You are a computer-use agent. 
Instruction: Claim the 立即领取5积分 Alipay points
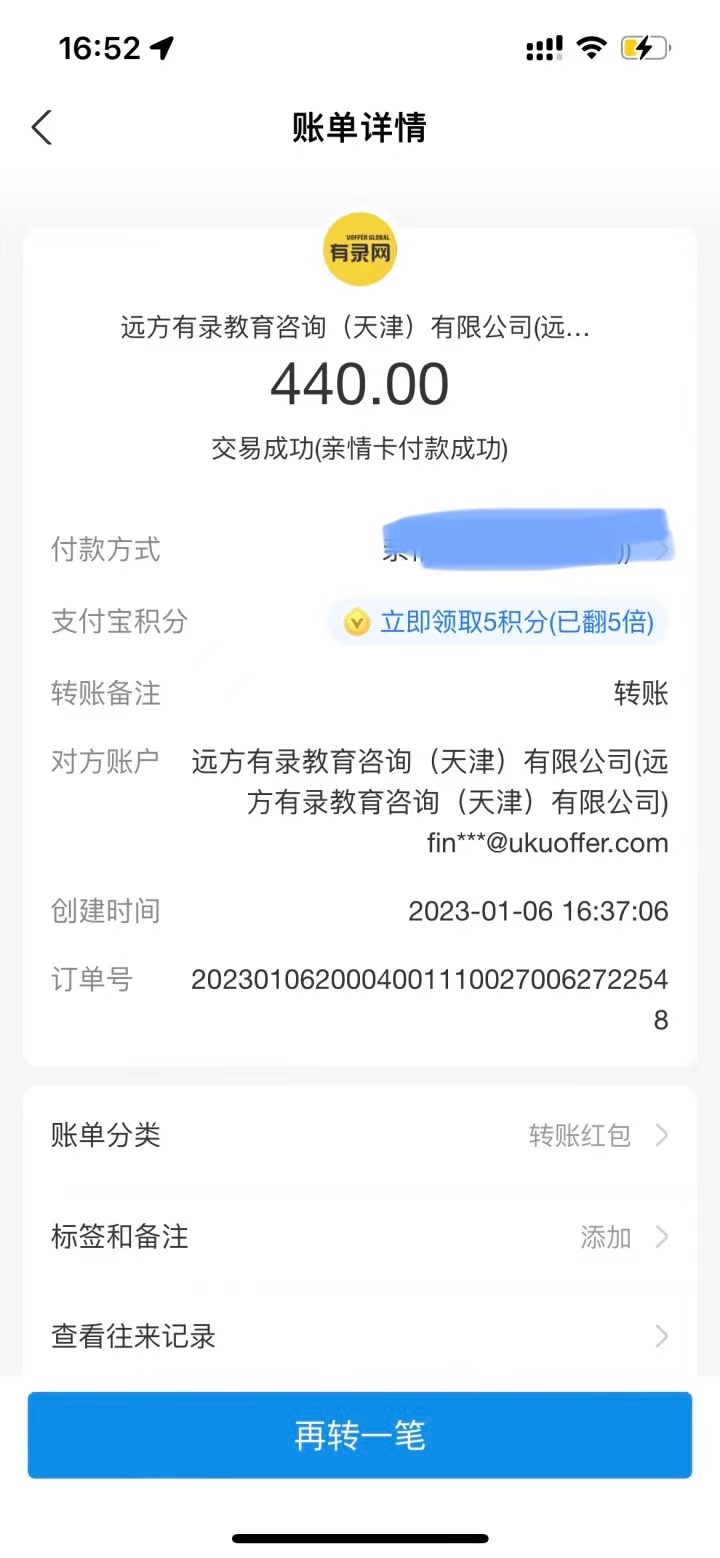pos(498,623)
